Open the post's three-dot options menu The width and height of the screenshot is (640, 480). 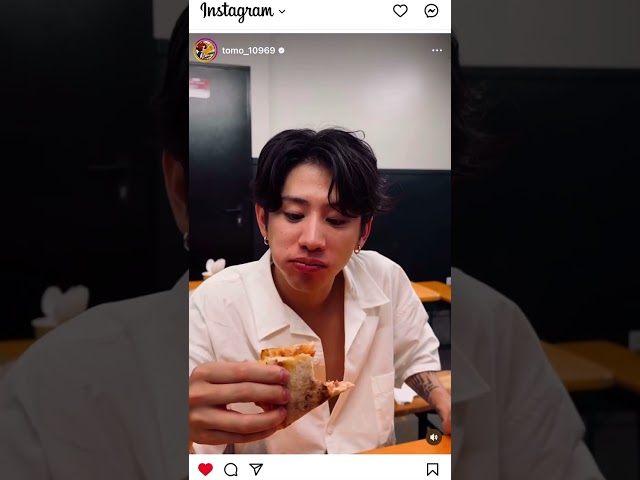[x=437, y=50]
